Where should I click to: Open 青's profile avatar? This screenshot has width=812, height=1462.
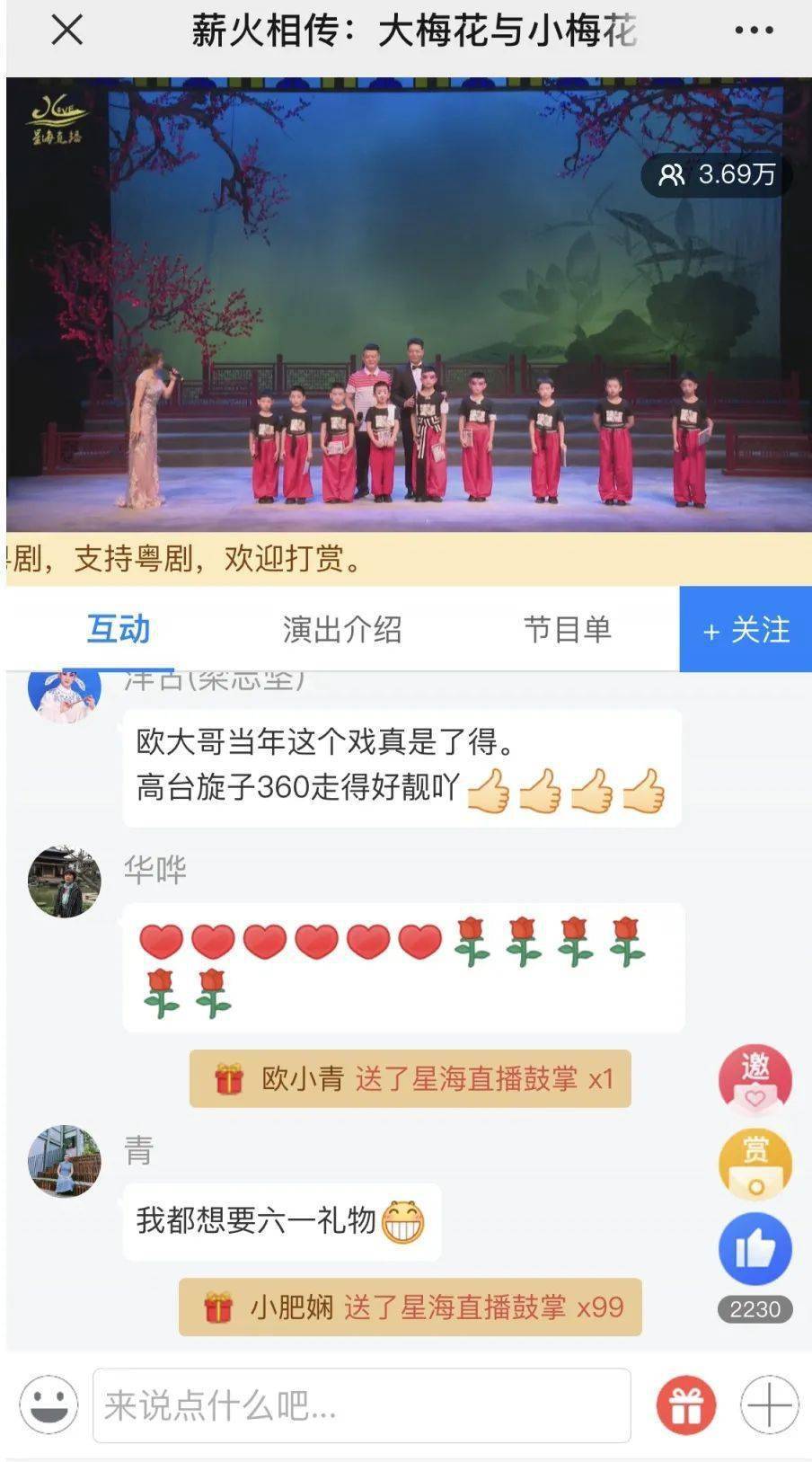pyautogui.click(x=64, y=1161)
